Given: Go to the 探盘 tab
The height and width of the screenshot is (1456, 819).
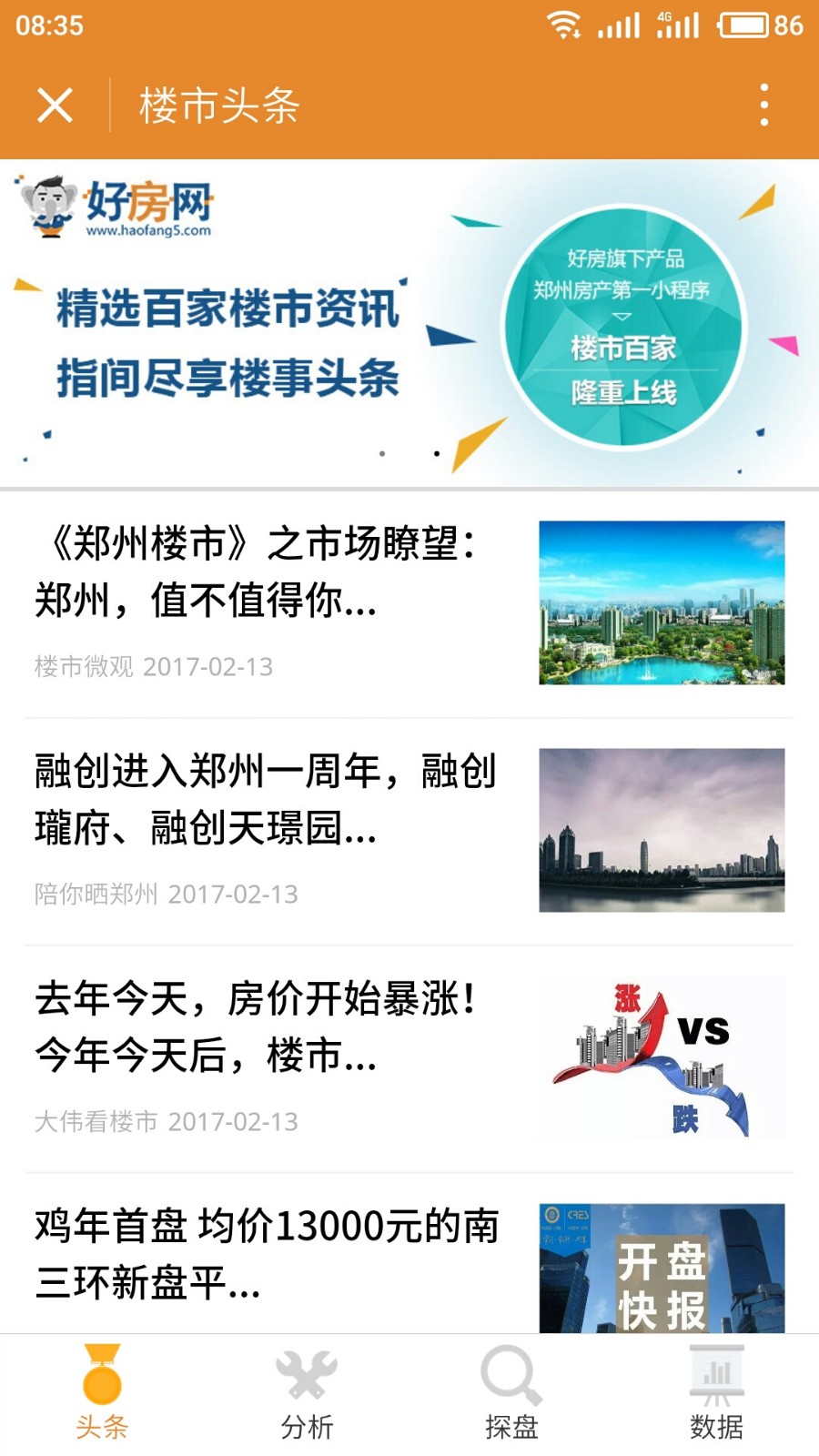Looking at the screenshot, I should pos(511,1392).
